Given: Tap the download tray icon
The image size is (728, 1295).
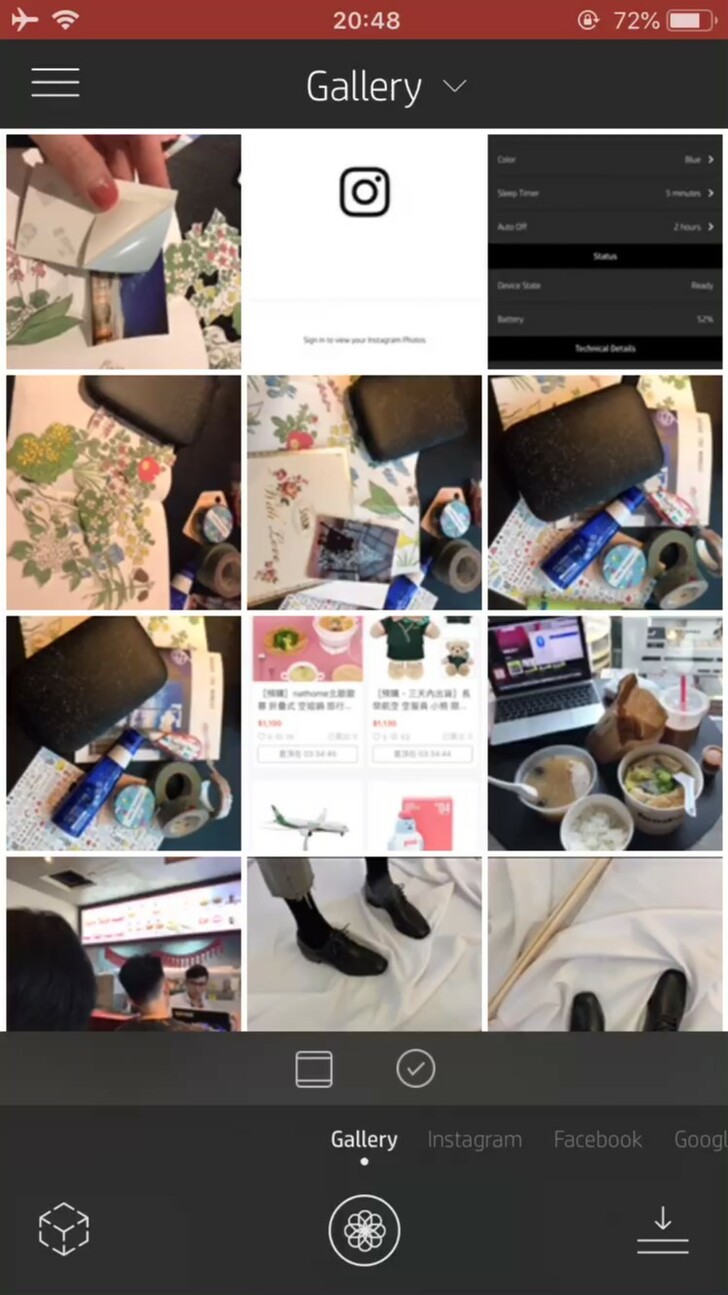Looking at the screenshot, I should coord(662,1231).
